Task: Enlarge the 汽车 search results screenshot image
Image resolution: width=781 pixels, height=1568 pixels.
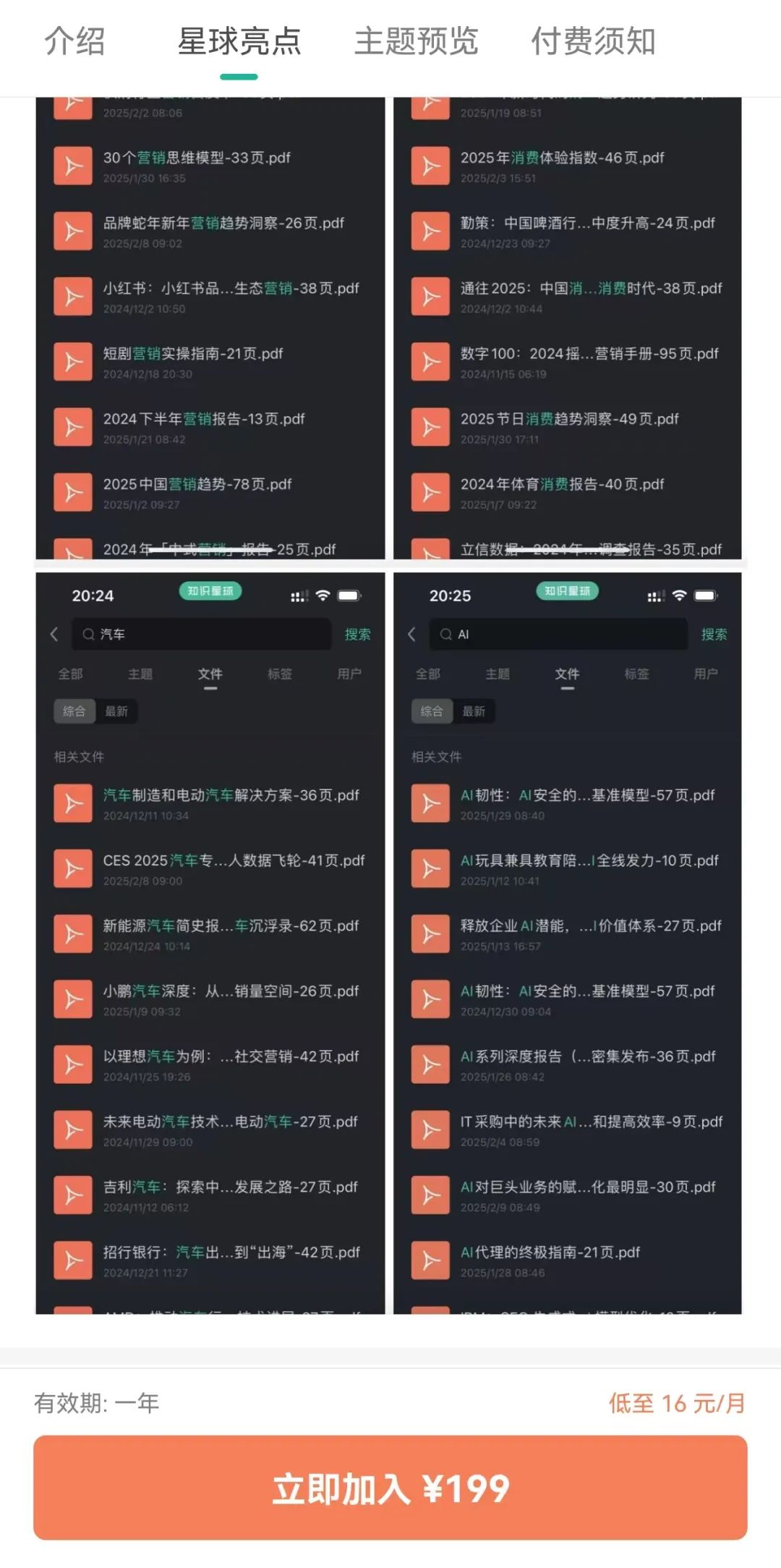Action: point(210,942)
